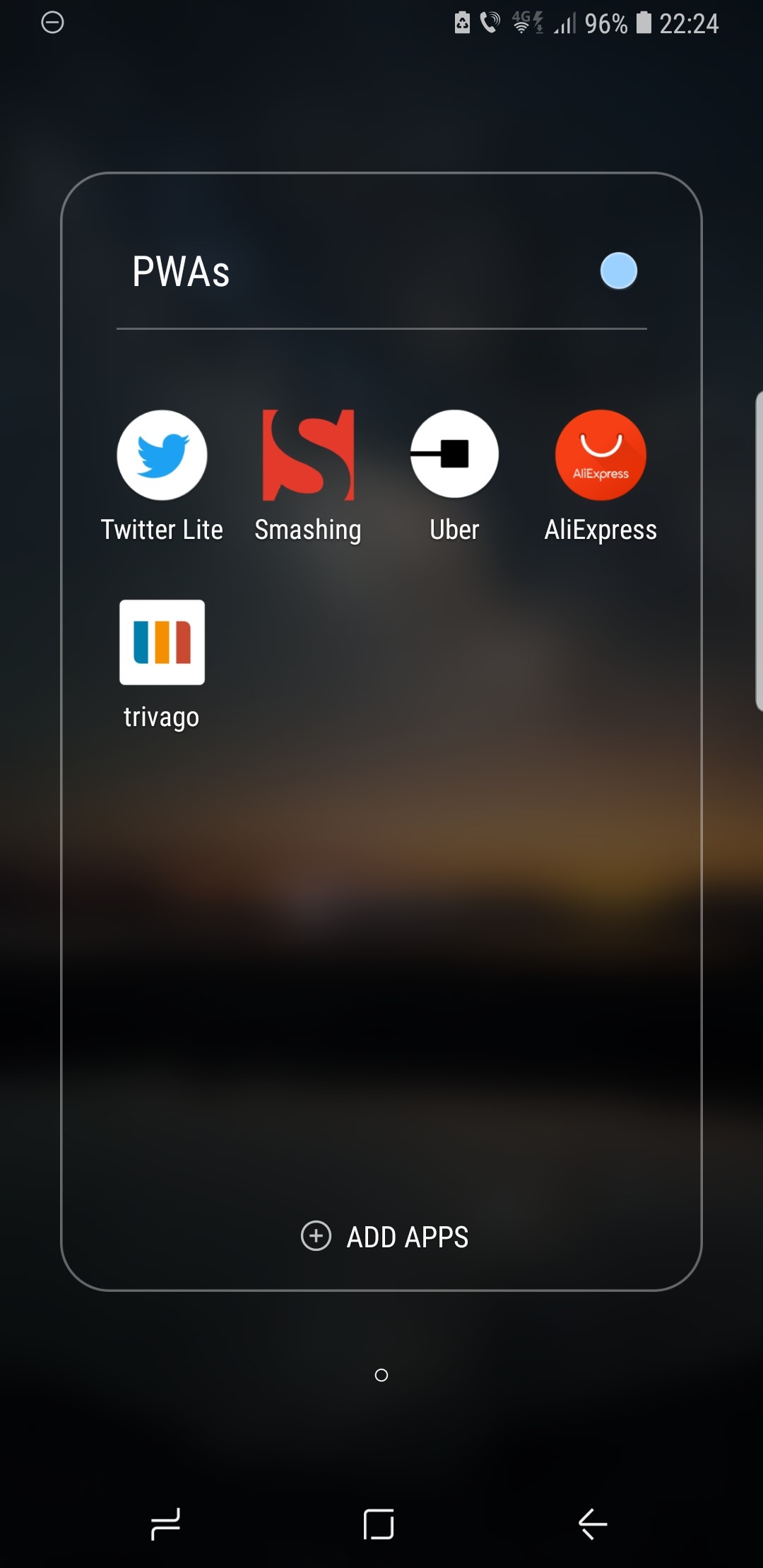Open the folder color picker circle
Viewport: 763px width, 1568px height.
click(x=618, y=271)
